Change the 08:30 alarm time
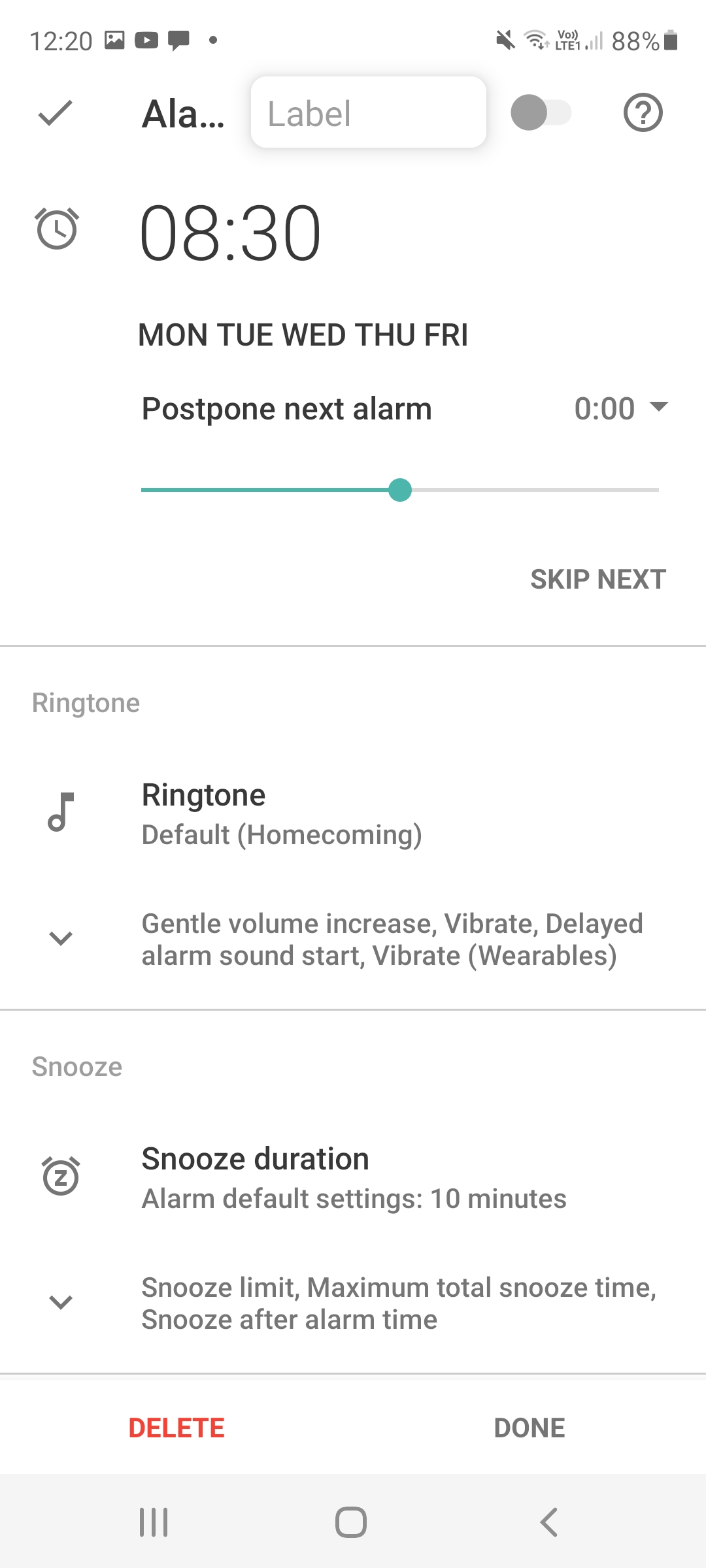706x1568 pixels. [x=230, y=233]
